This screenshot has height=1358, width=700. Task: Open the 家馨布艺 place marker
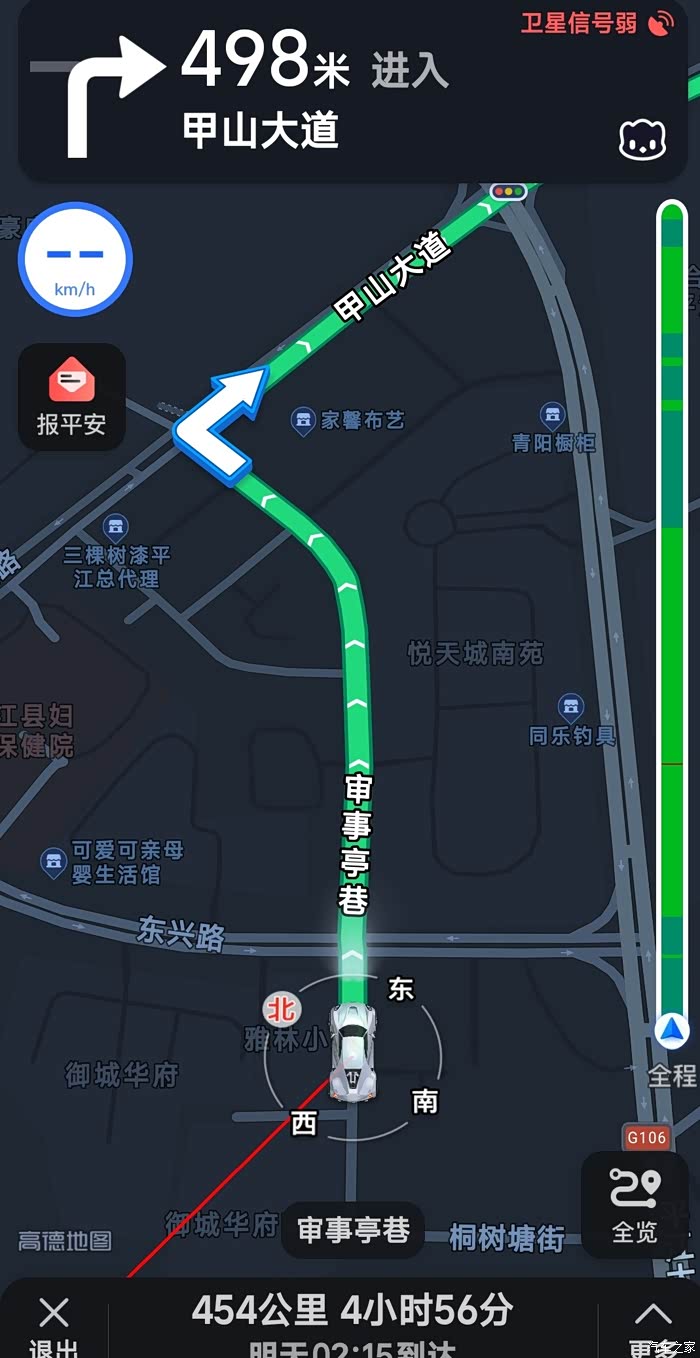pos(347,420)
